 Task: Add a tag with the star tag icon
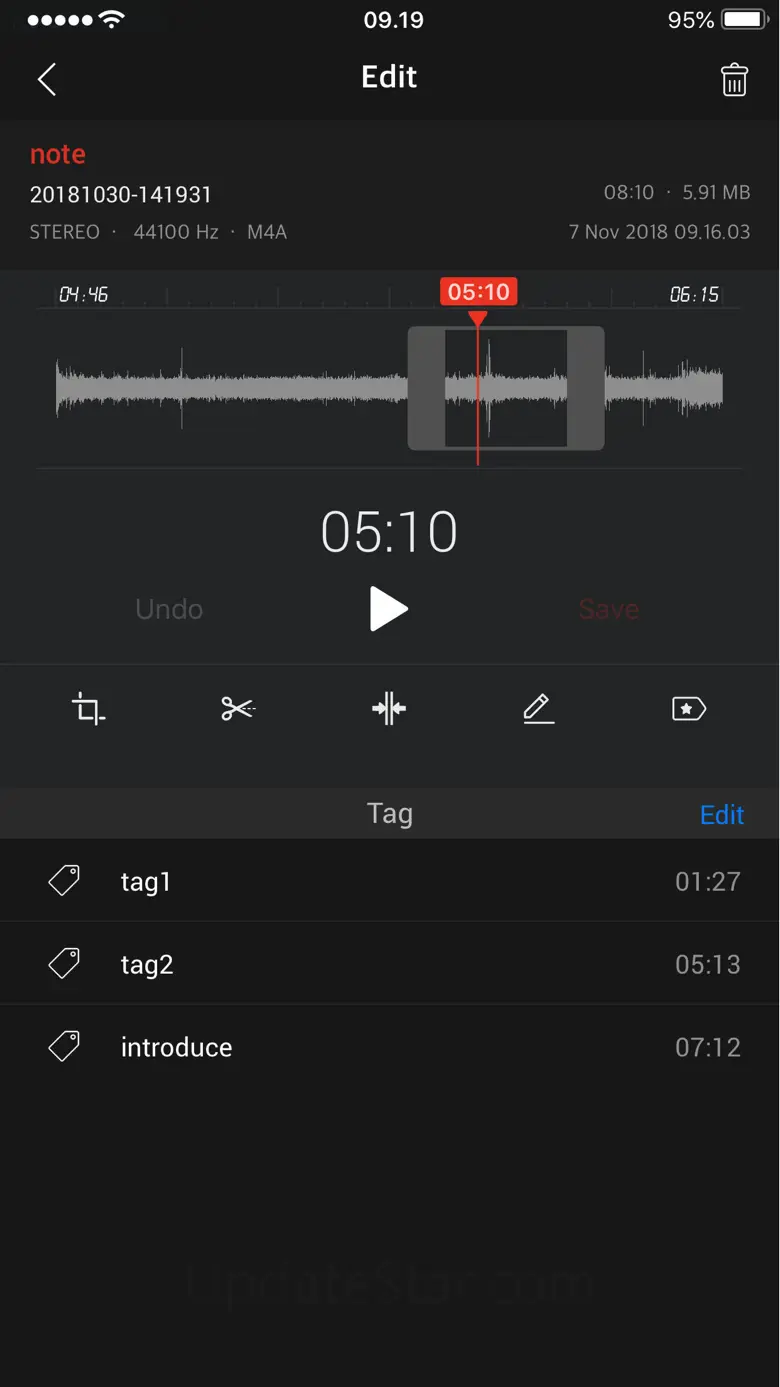pos(689,709)
